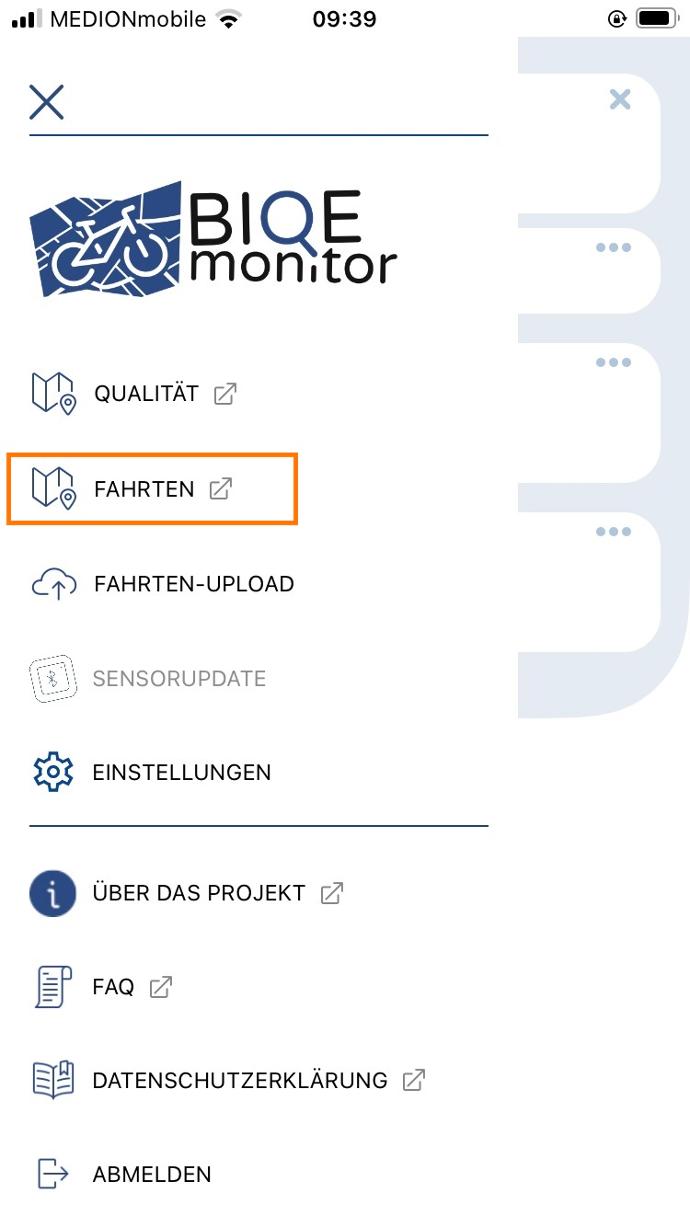Open the Fahrten menu entry
This screenshot has width=690, height=1227.
point(144,489)
